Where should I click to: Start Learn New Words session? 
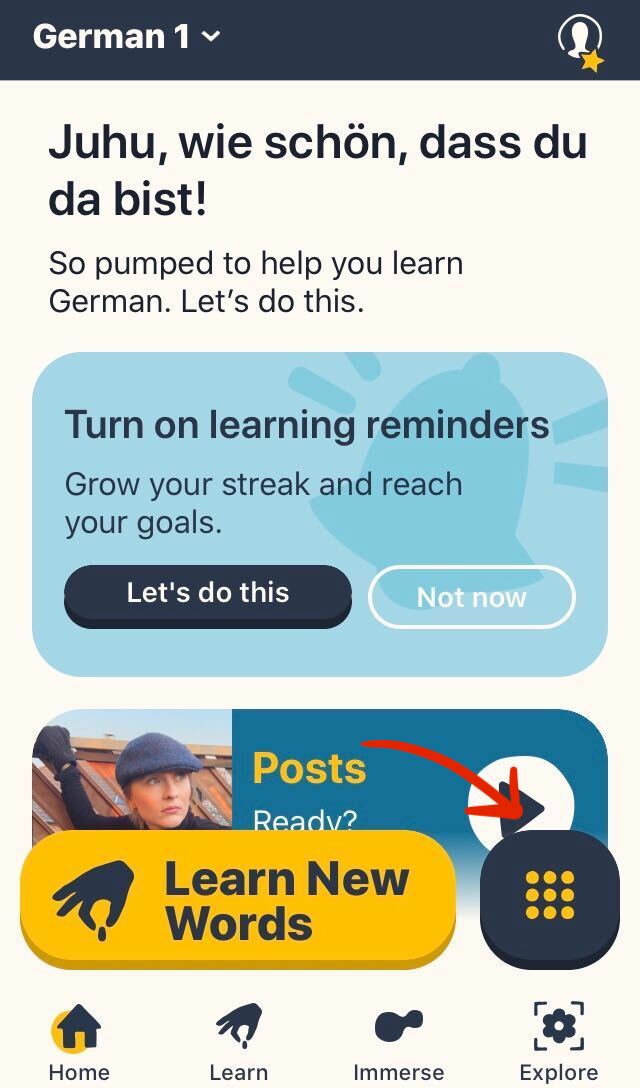pyautogui.click(x=238, y=899)
